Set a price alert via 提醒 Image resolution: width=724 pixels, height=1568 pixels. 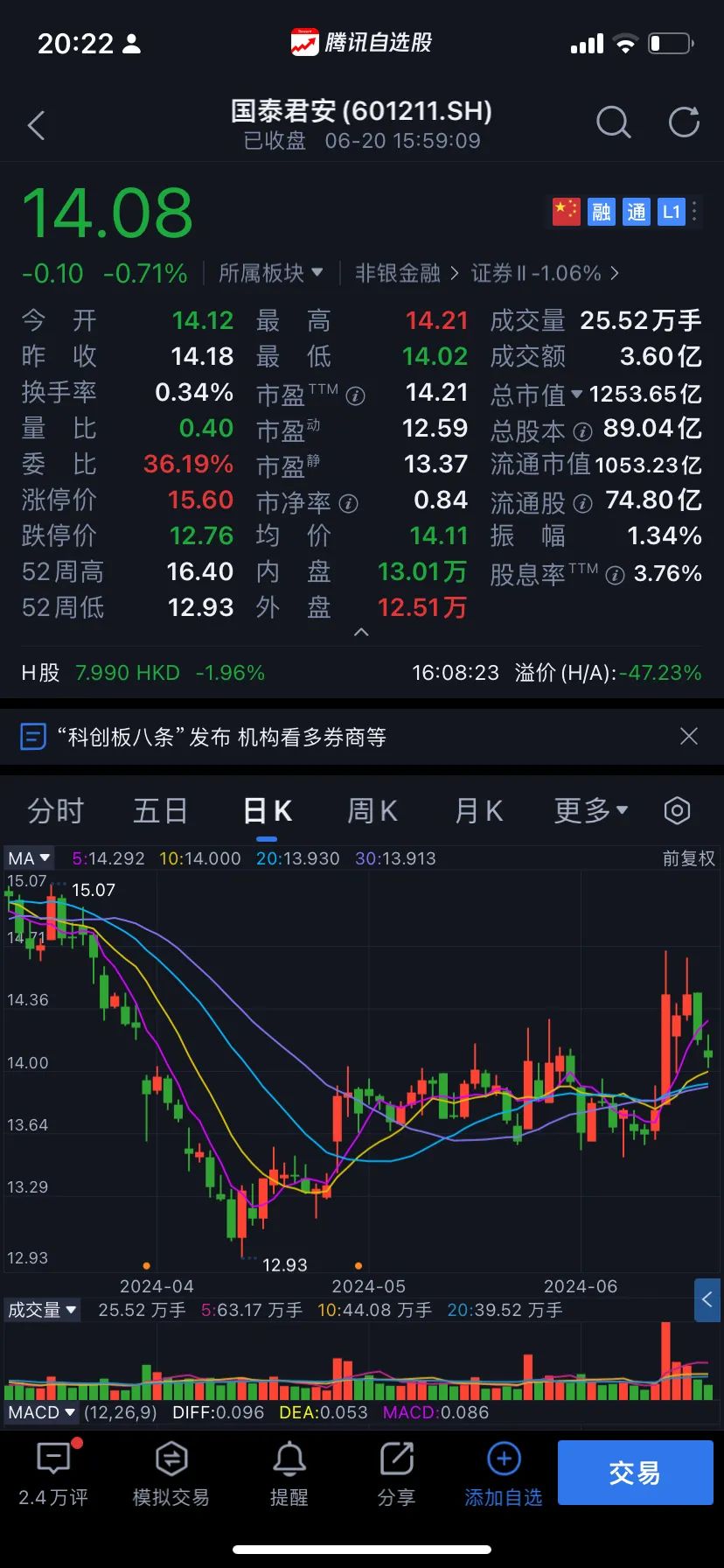coord(289,1475)
